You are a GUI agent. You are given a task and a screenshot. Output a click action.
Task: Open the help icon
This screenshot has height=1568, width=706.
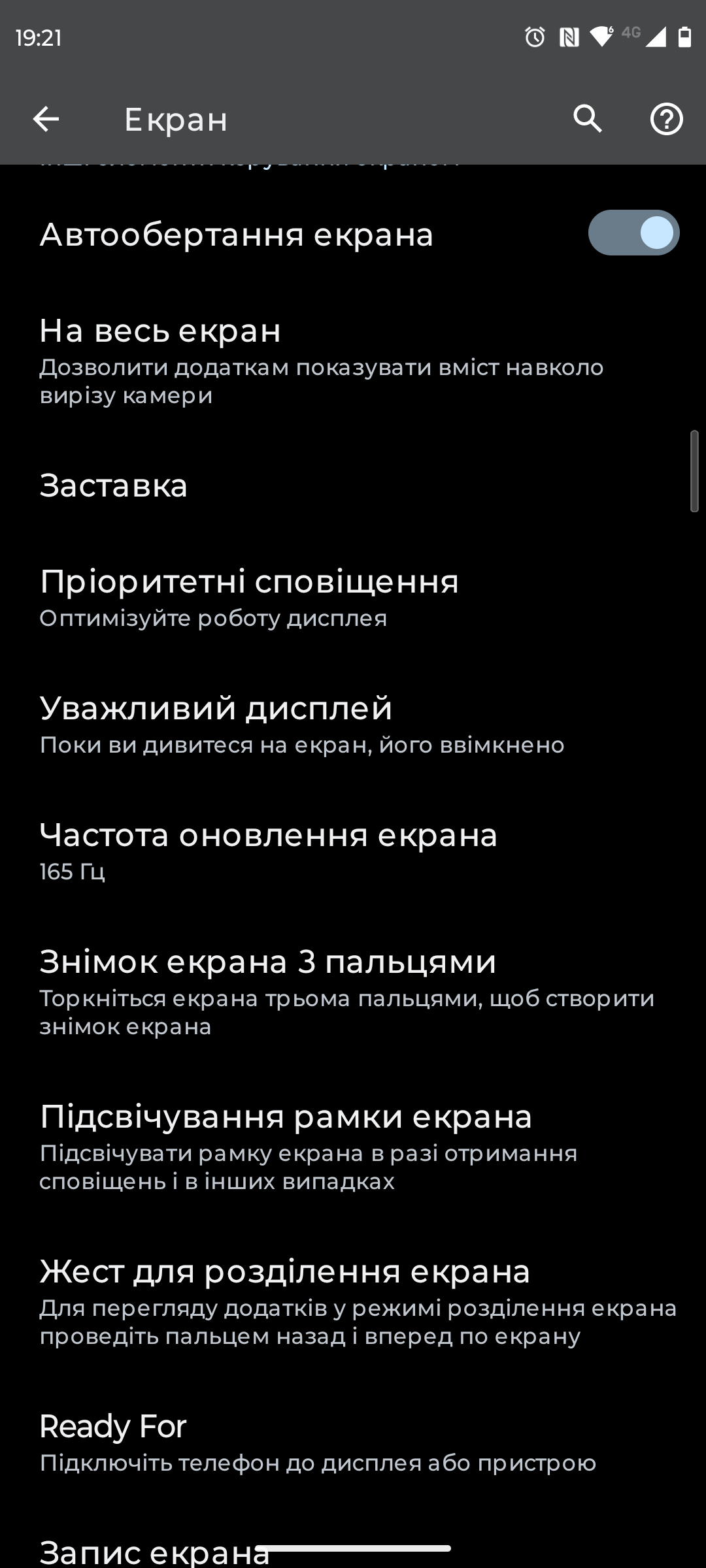[666, 120]
